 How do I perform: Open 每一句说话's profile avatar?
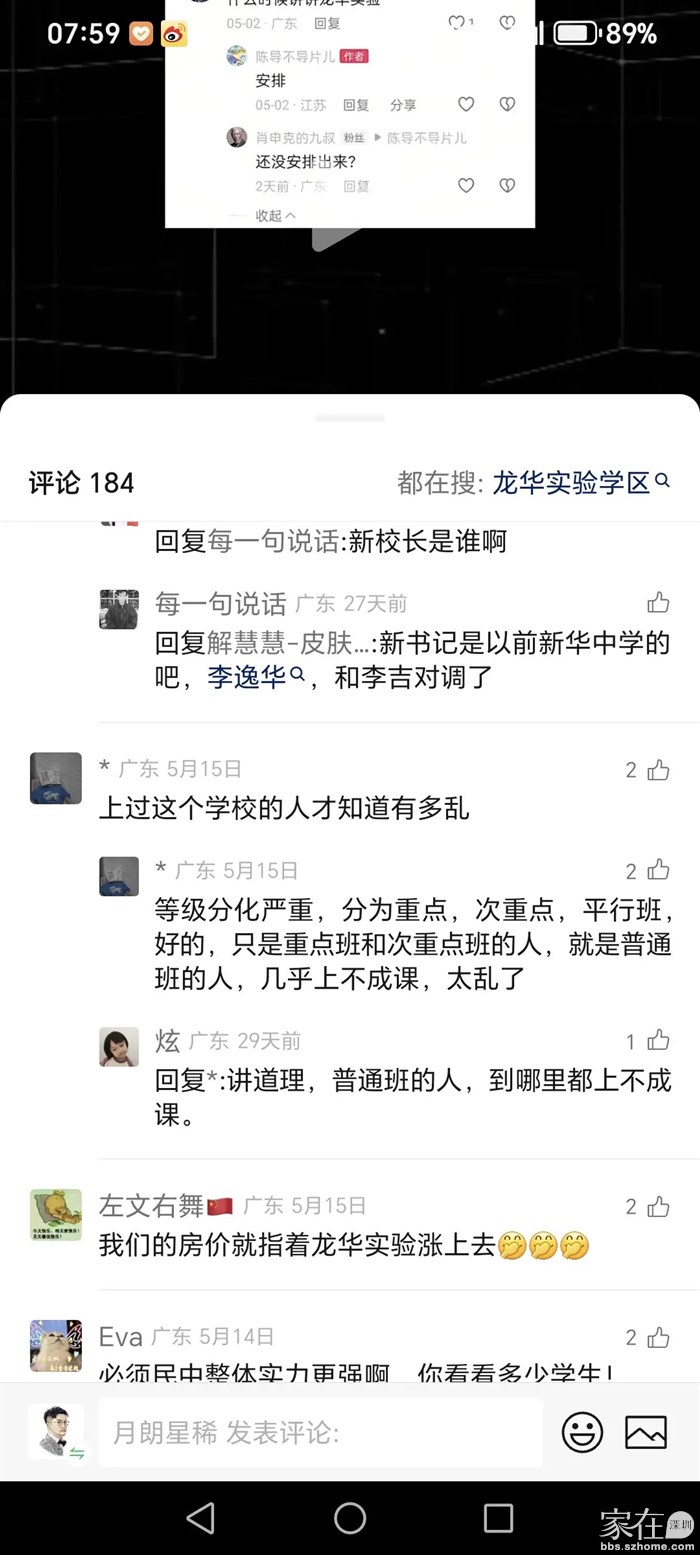pyautogui.click(x=119, y=609)
